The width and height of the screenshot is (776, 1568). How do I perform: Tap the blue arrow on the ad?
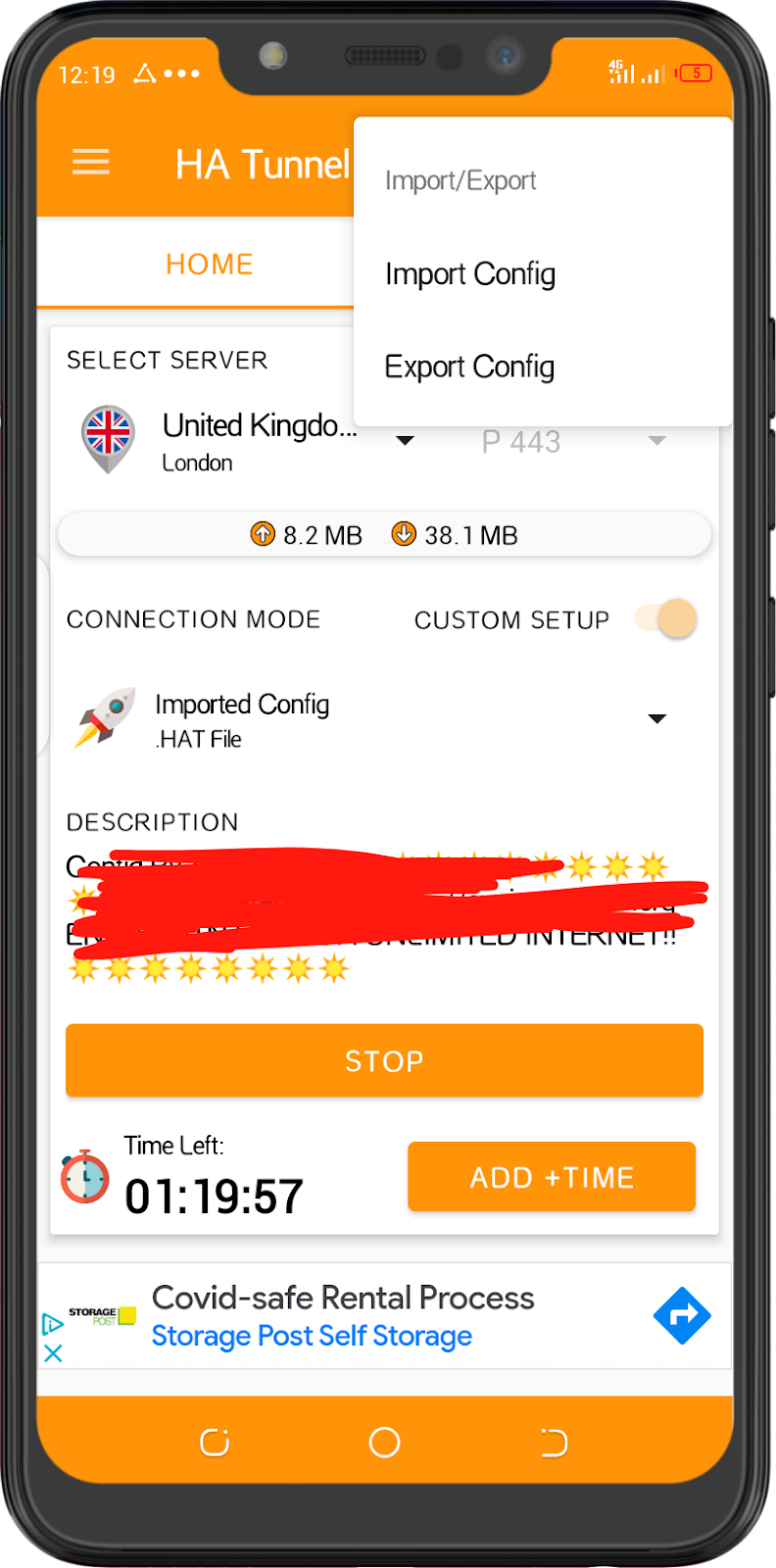pyautogui.click(x=682, y=1315)
